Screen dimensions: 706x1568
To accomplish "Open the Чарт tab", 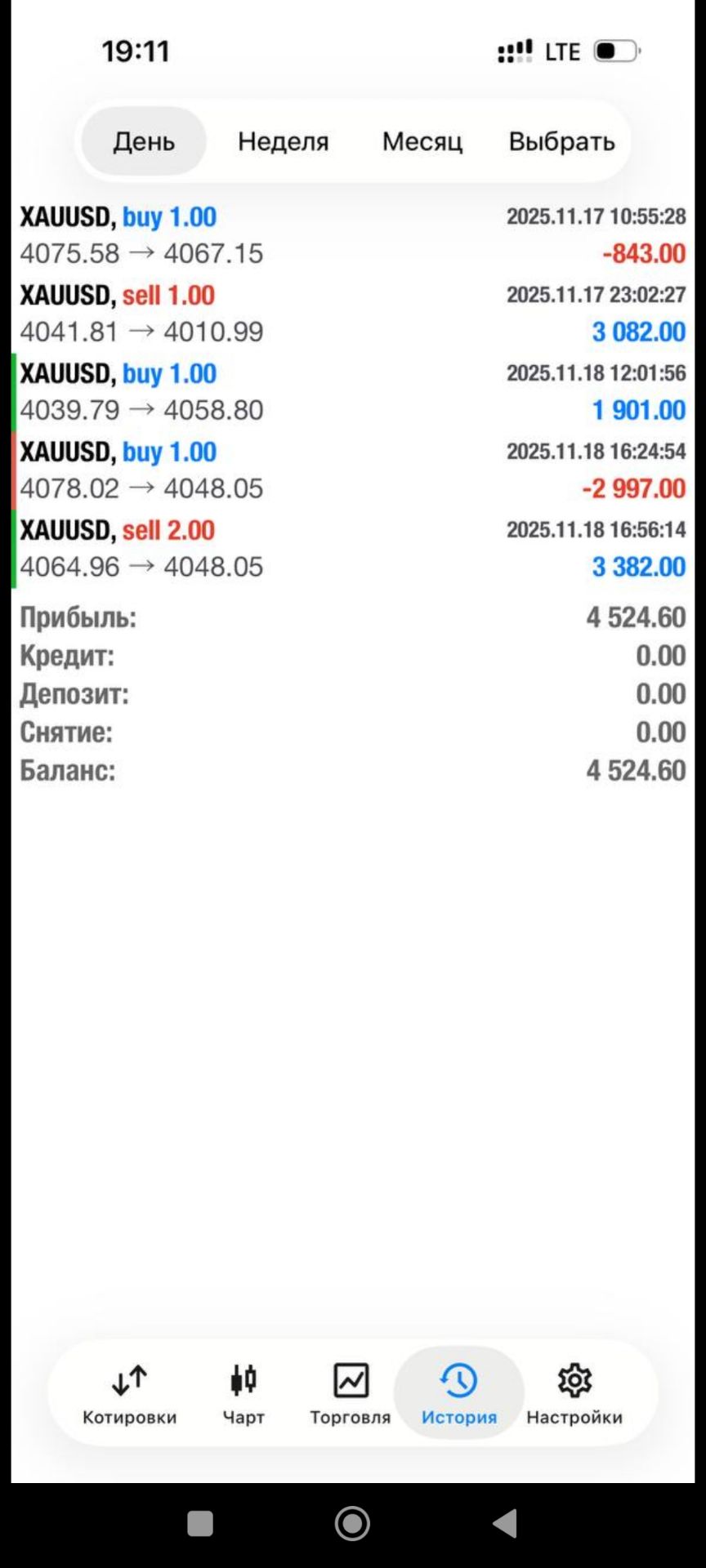I will (244, 1395).
